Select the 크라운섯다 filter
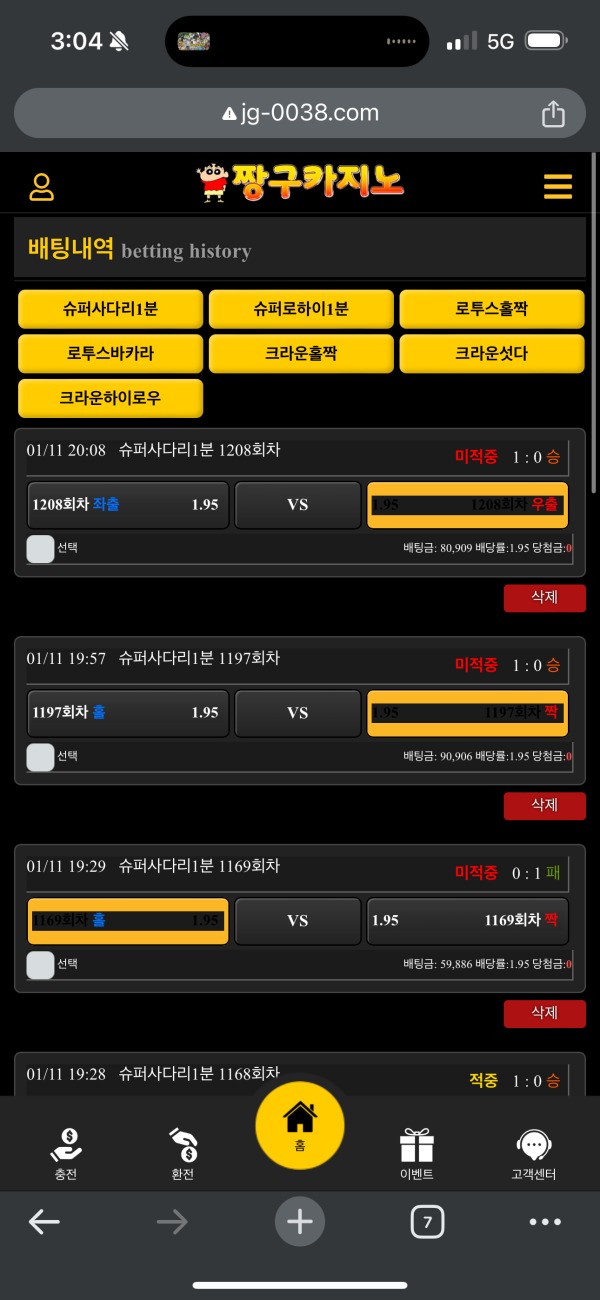600x1300 pixels. coord(491,353)
